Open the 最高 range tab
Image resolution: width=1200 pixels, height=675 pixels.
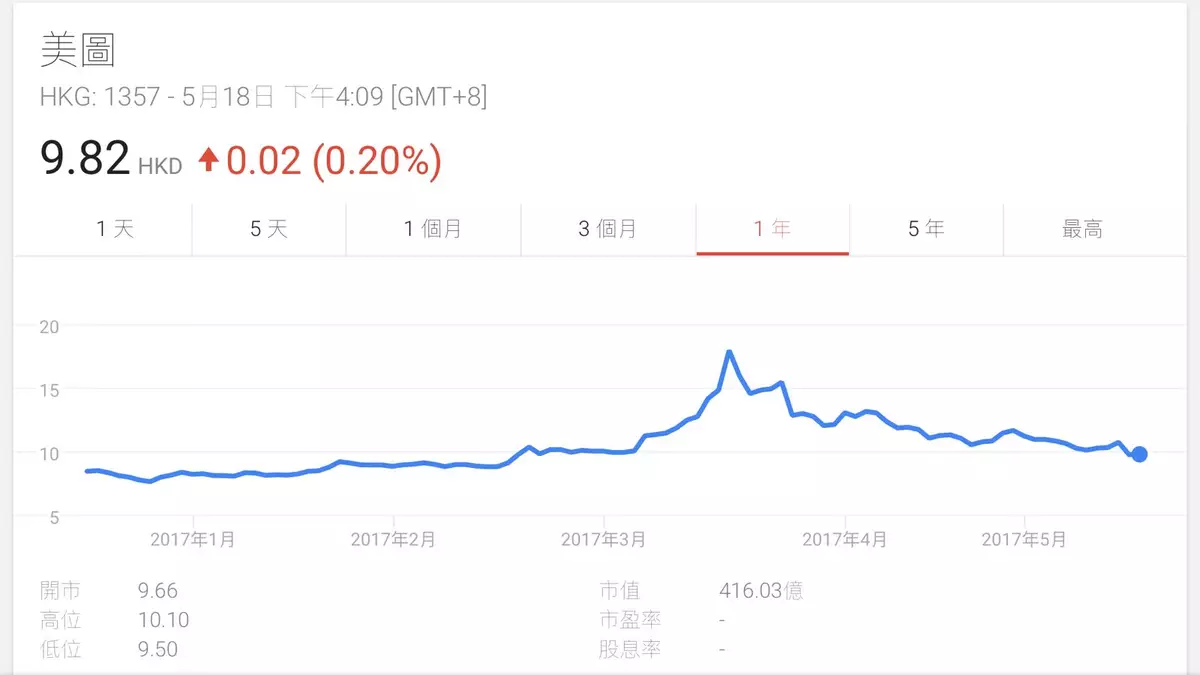click(1082, 229)
